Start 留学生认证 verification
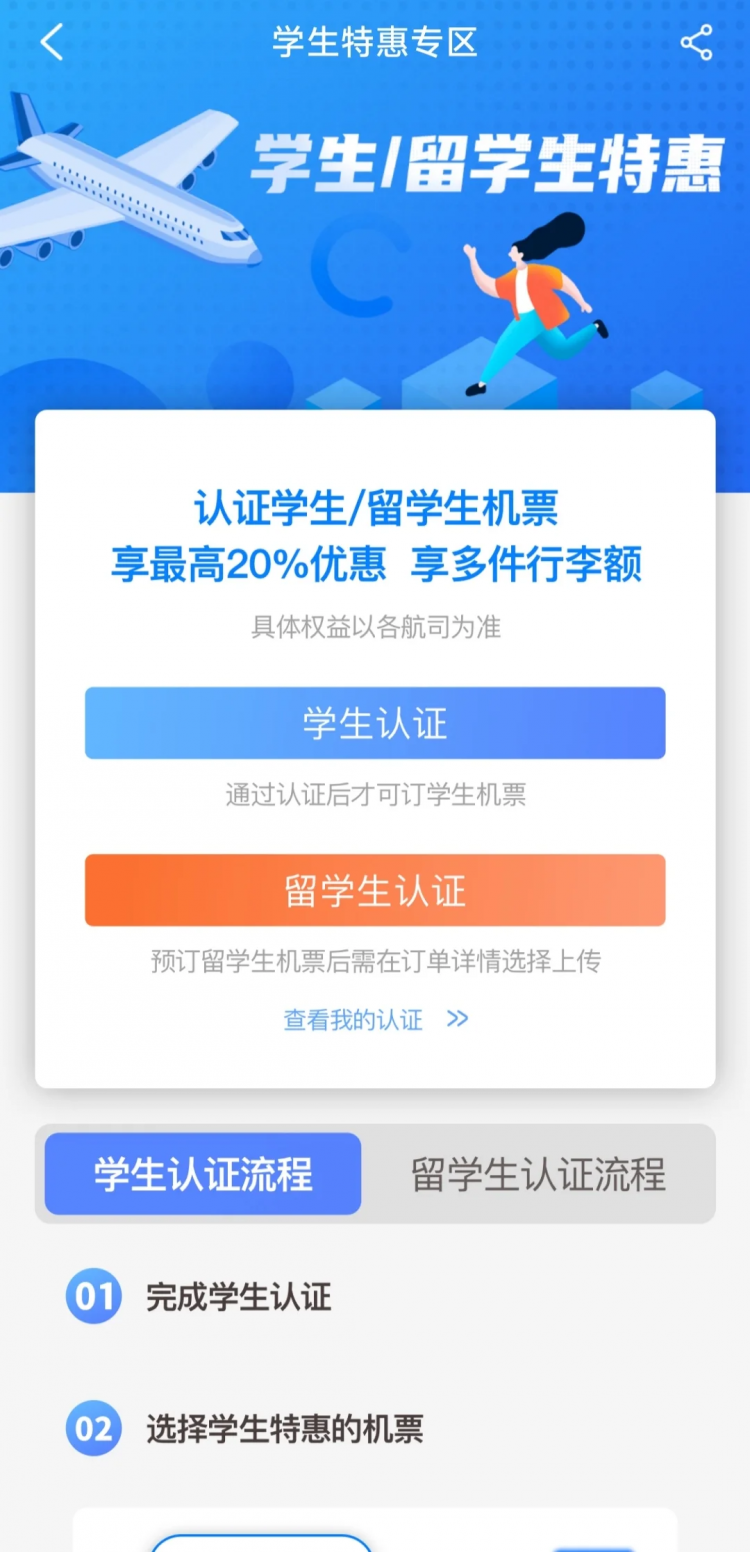The width and height of the screenshot is (750, 1552). point(375,890)
